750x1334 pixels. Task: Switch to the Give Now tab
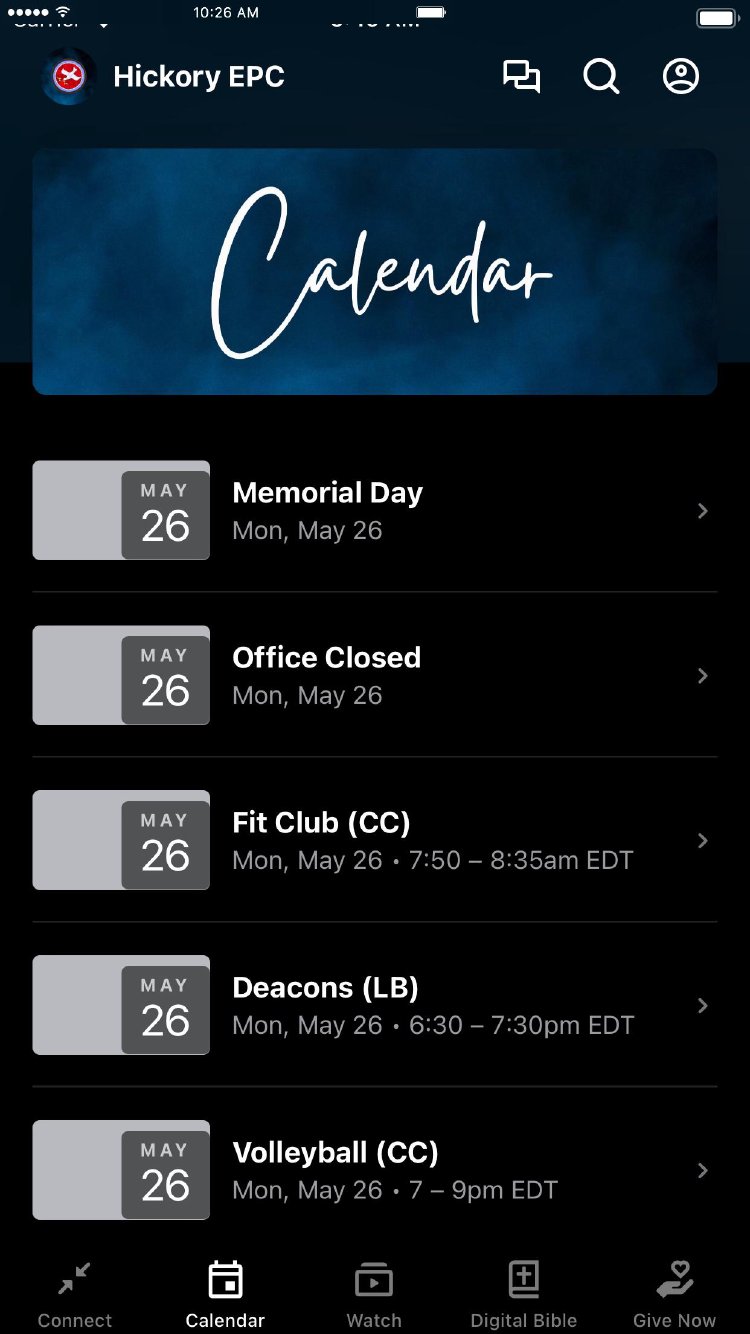[x=675, y=1294]
